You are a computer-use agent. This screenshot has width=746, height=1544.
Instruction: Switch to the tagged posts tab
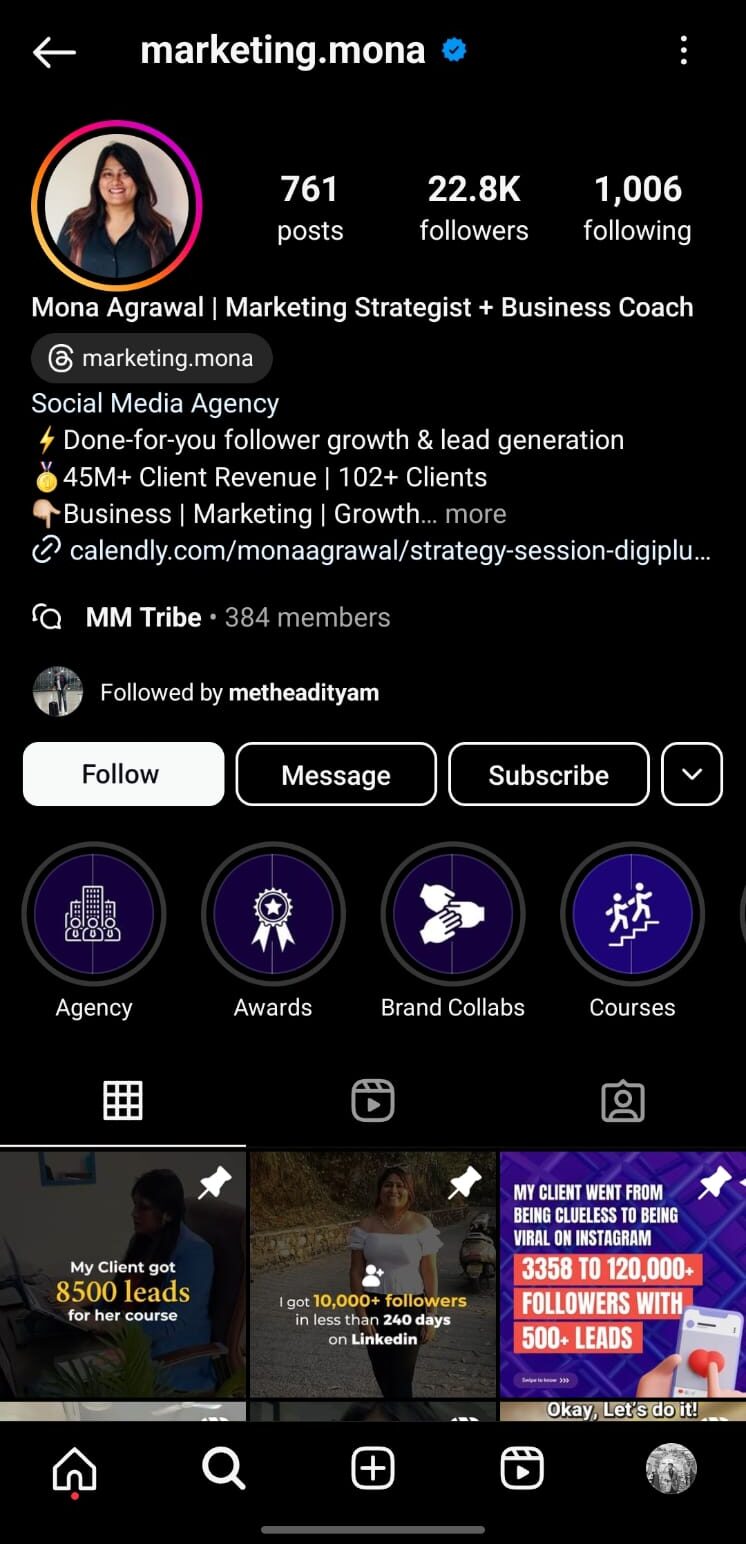[622, 1101]
